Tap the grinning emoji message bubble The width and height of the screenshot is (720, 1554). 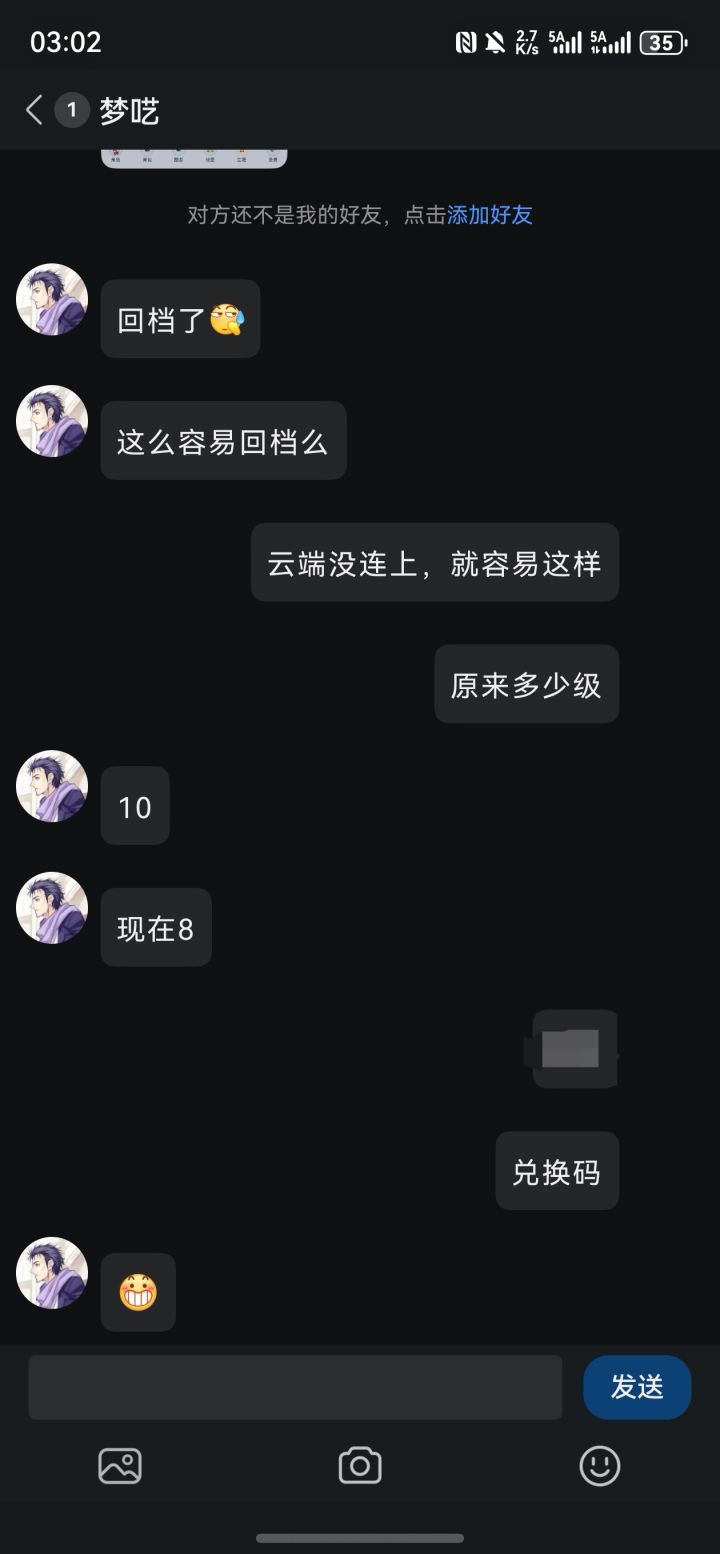click(x=138, y=1292)
